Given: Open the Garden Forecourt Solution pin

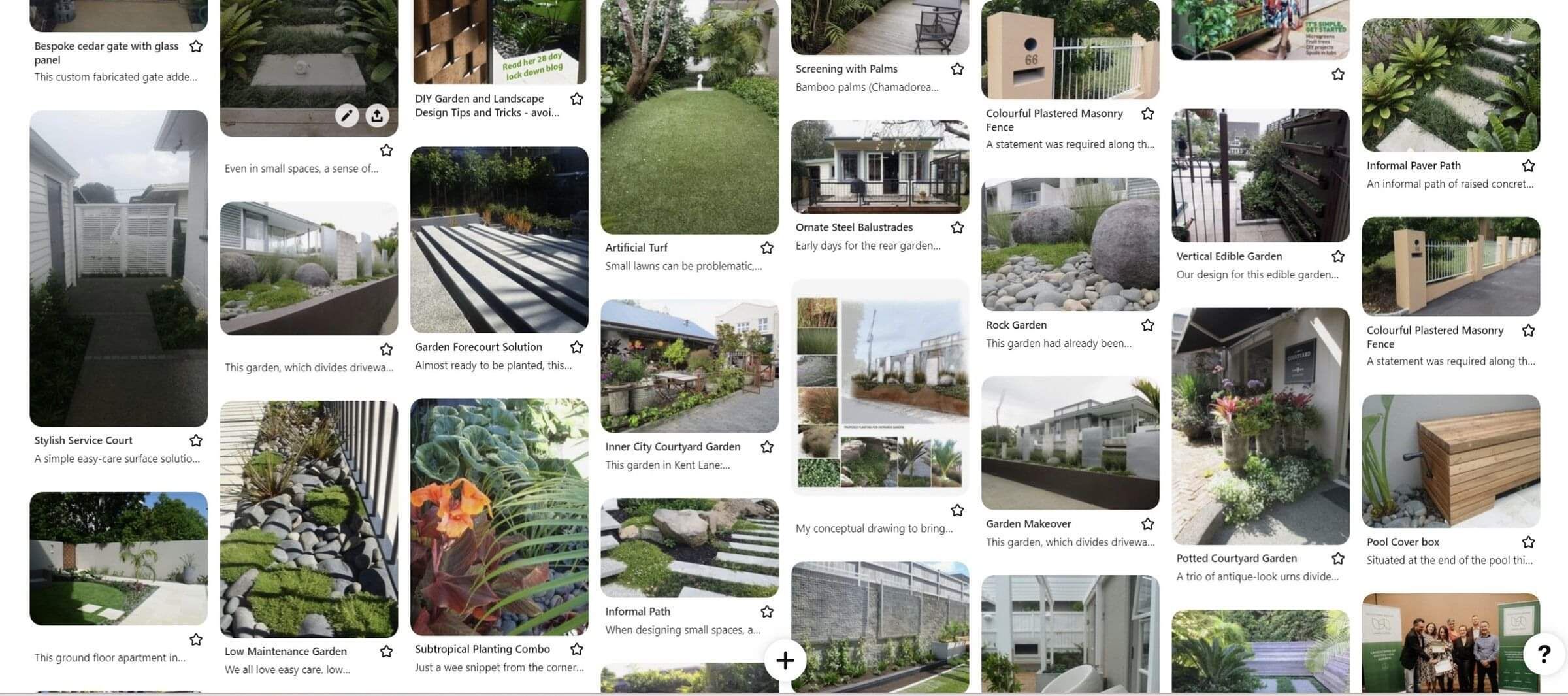Looking at the screenshot, I should [499, 240].
